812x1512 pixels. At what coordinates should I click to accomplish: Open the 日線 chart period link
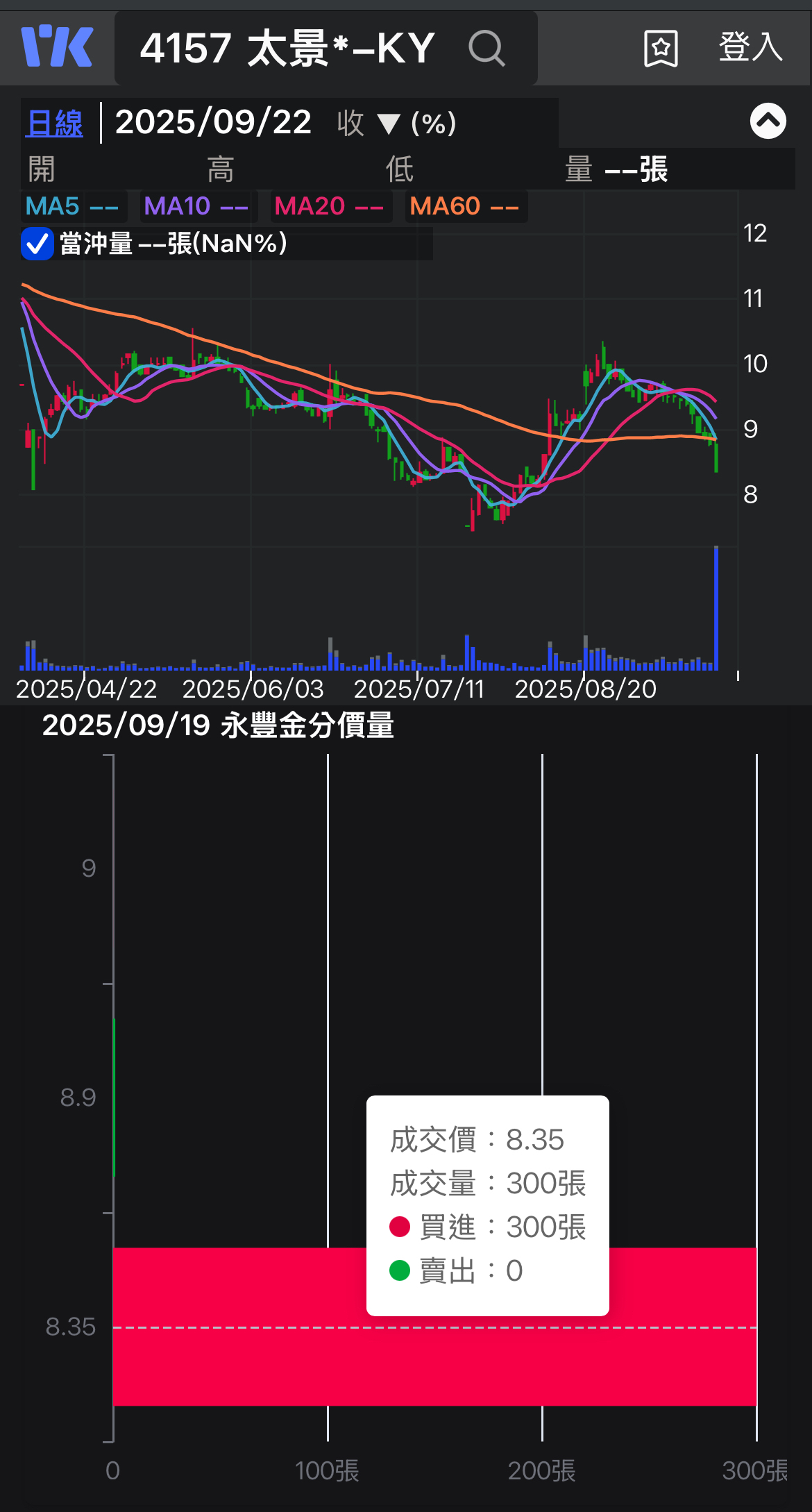coord(55,124)
